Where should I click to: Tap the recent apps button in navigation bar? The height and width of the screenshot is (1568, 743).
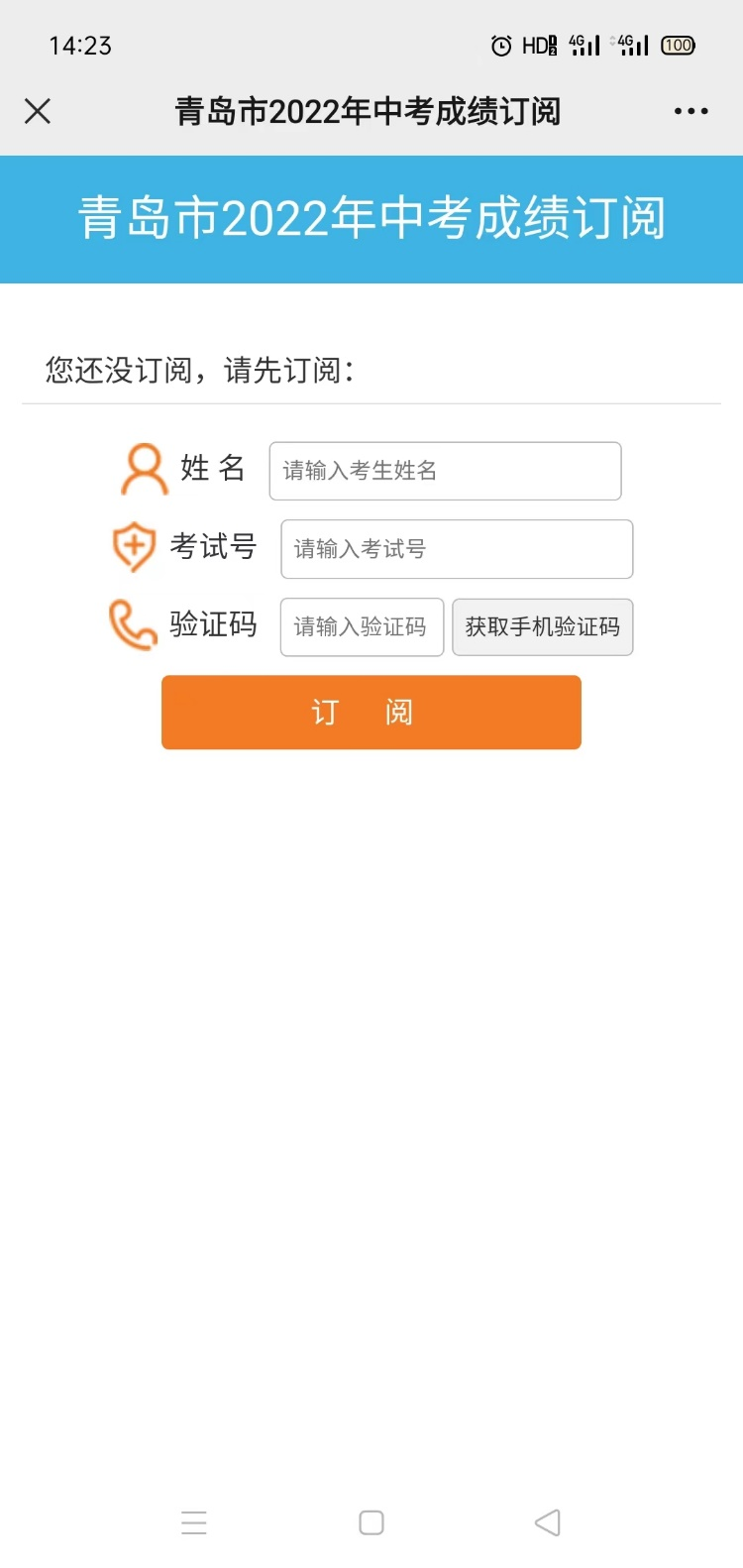click(194, 1522)
